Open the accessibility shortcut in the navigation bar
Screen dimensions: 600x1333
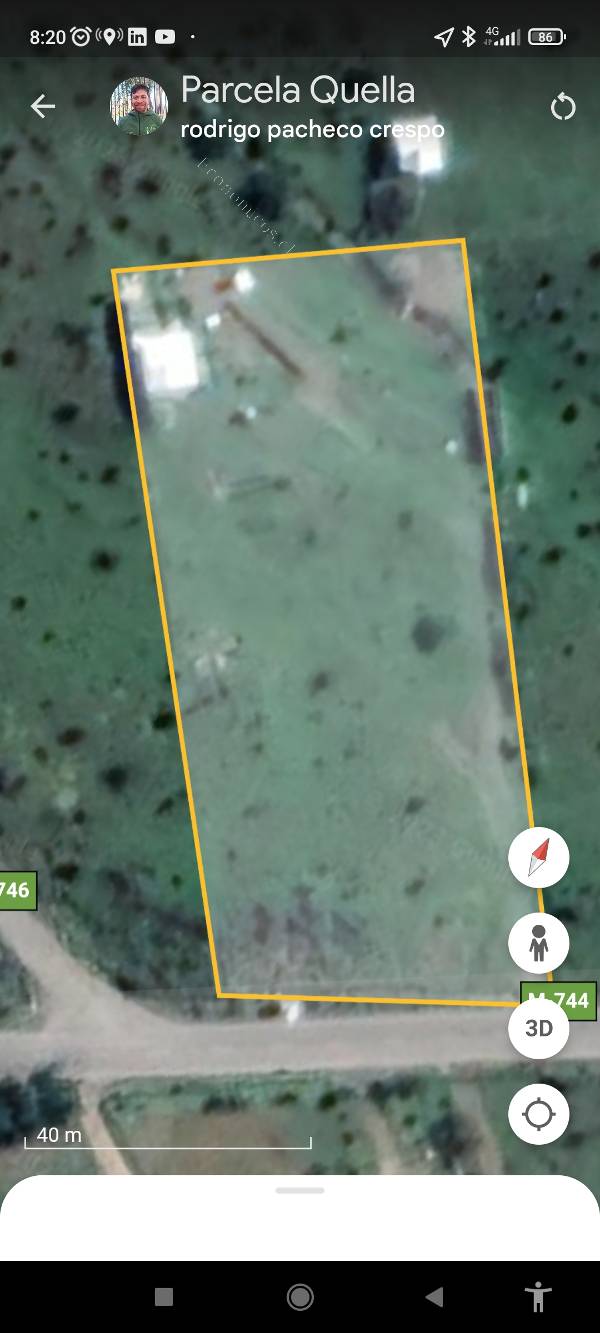[538, 1297]
